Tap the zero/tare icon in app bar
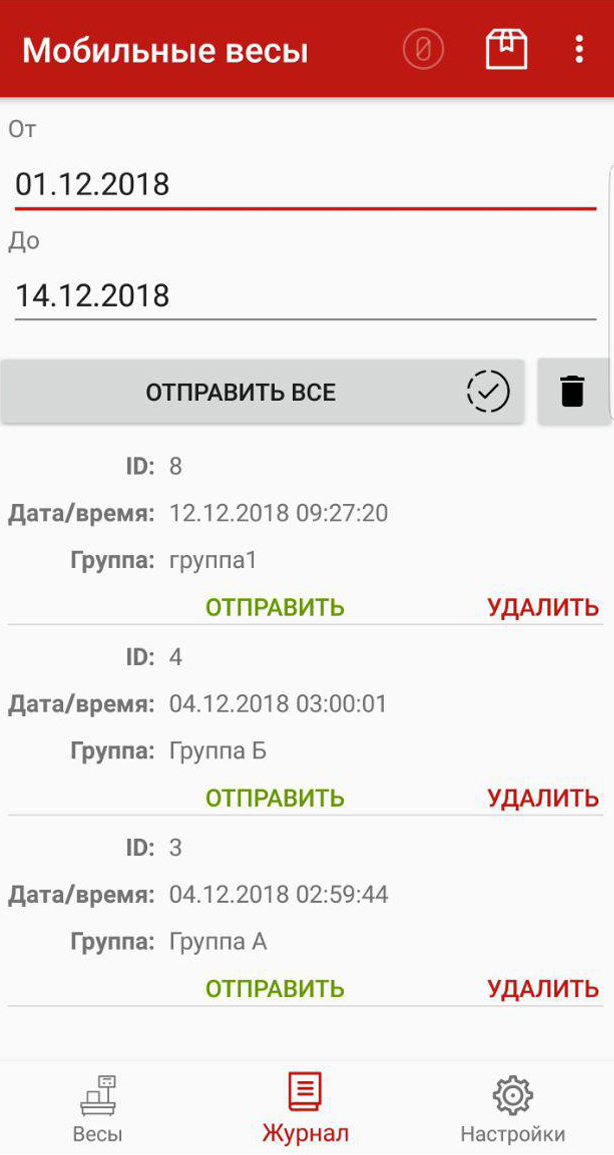The width and height of the screenshot is (614, 1155). (423, 50)
